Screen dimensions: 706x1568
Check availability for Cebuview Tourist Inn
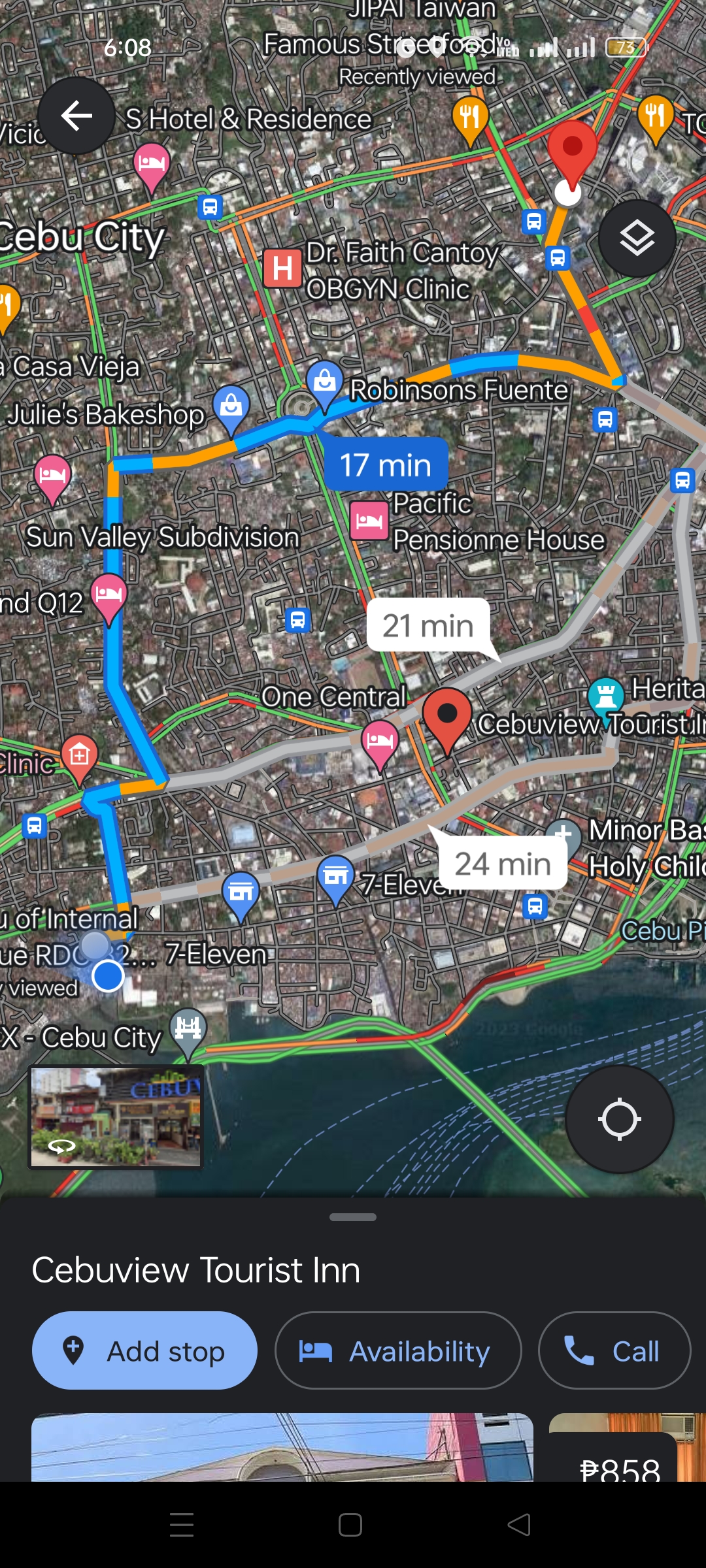point(398,1350)
